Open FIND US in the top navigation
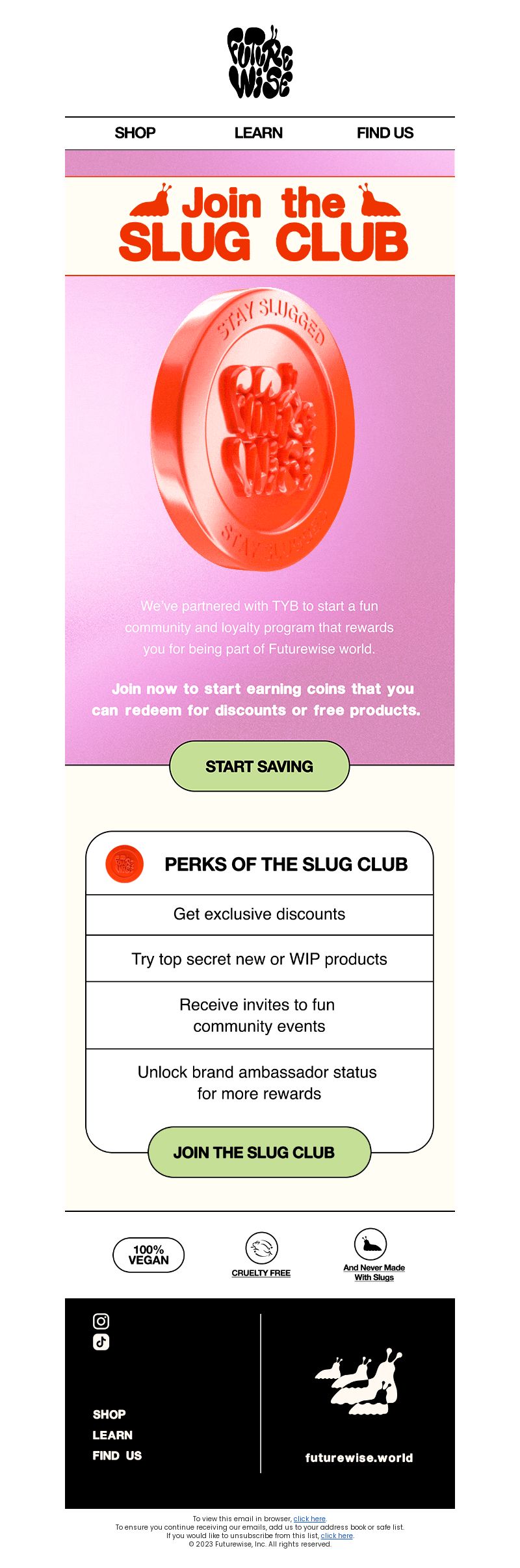Screen dimensions: 520x1568 click(385, 133)
